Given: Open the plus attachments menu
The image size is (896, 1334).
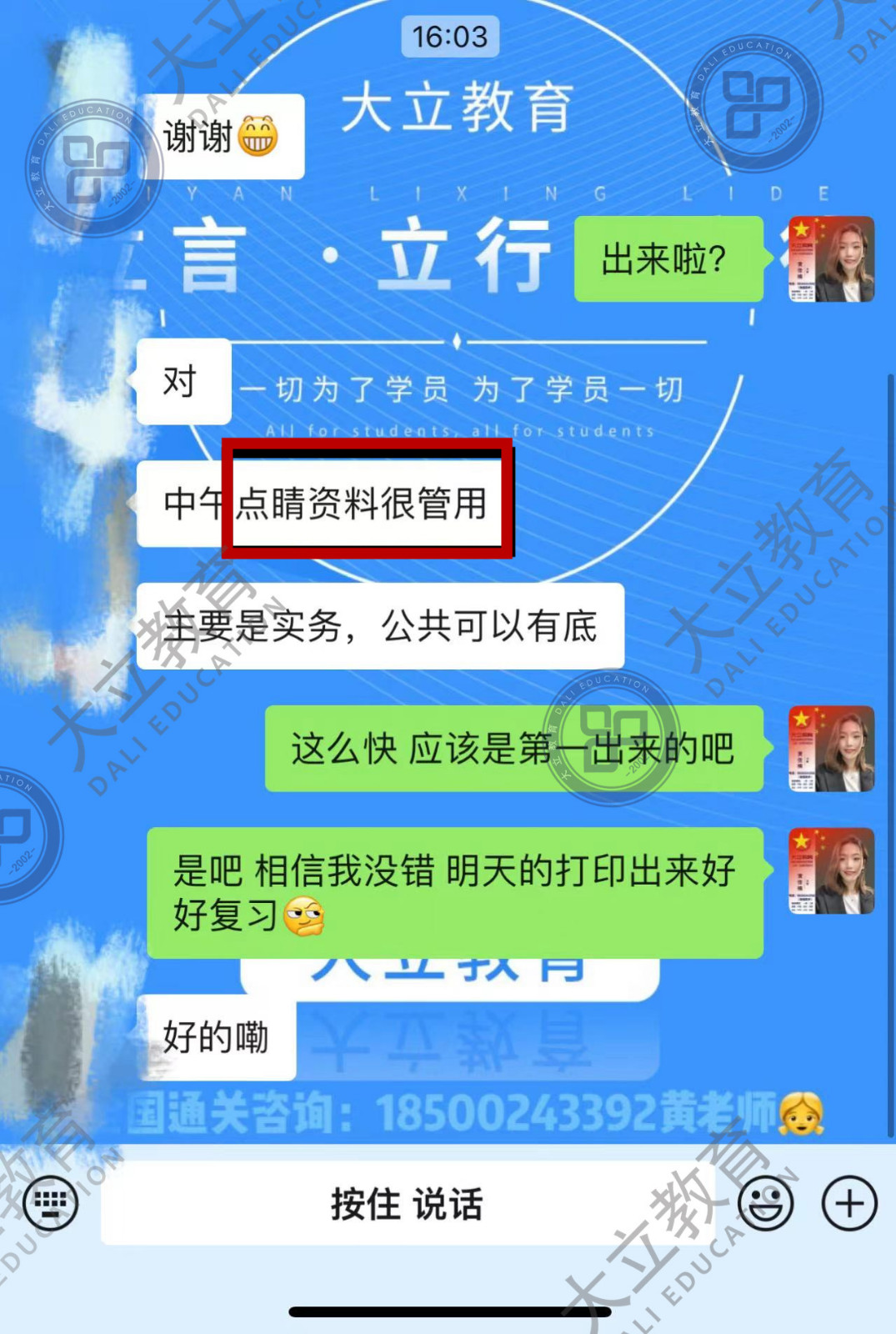Looking at the screenshot, I should [x=849, y=1204].
